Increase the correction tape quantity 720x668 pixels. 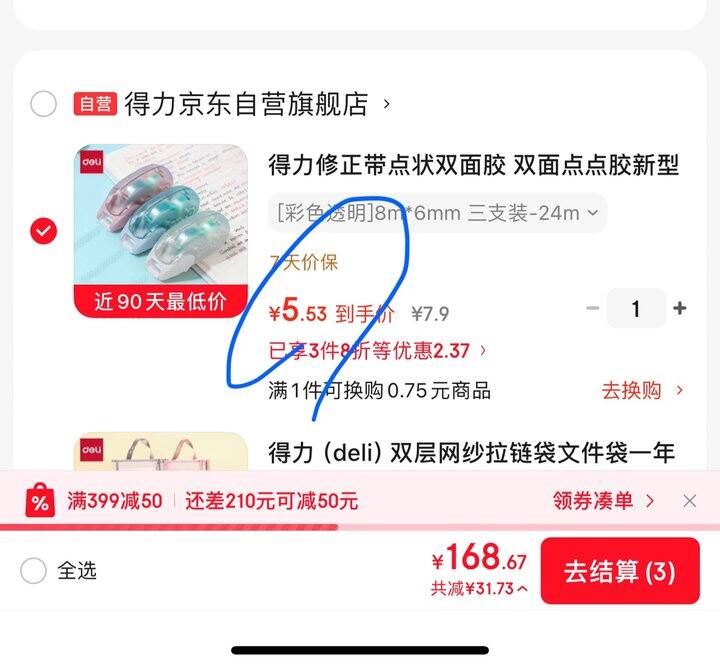point(680,308)
